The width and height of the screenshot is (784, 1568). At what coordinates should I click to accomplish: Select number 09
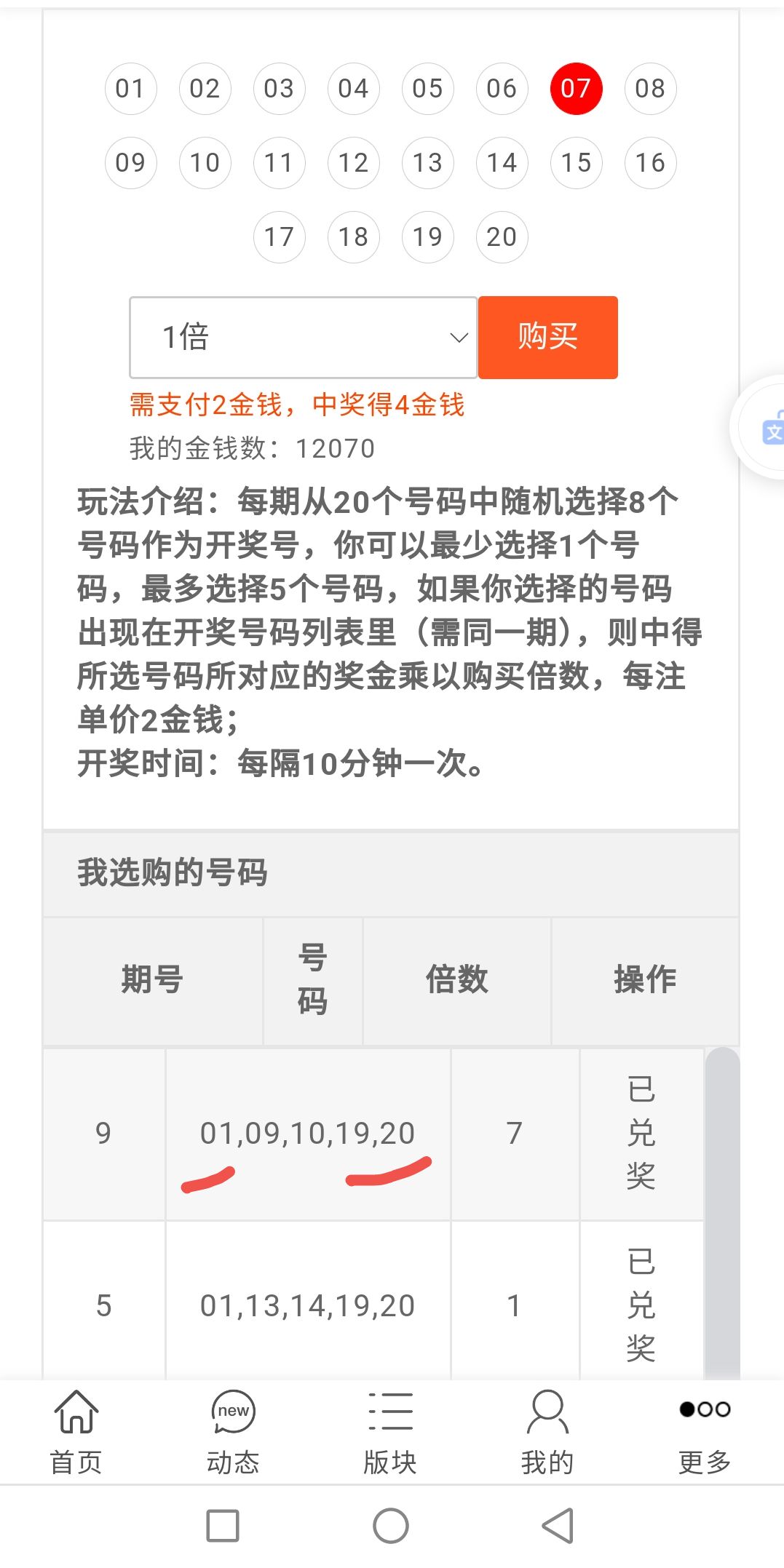(130, 163)
